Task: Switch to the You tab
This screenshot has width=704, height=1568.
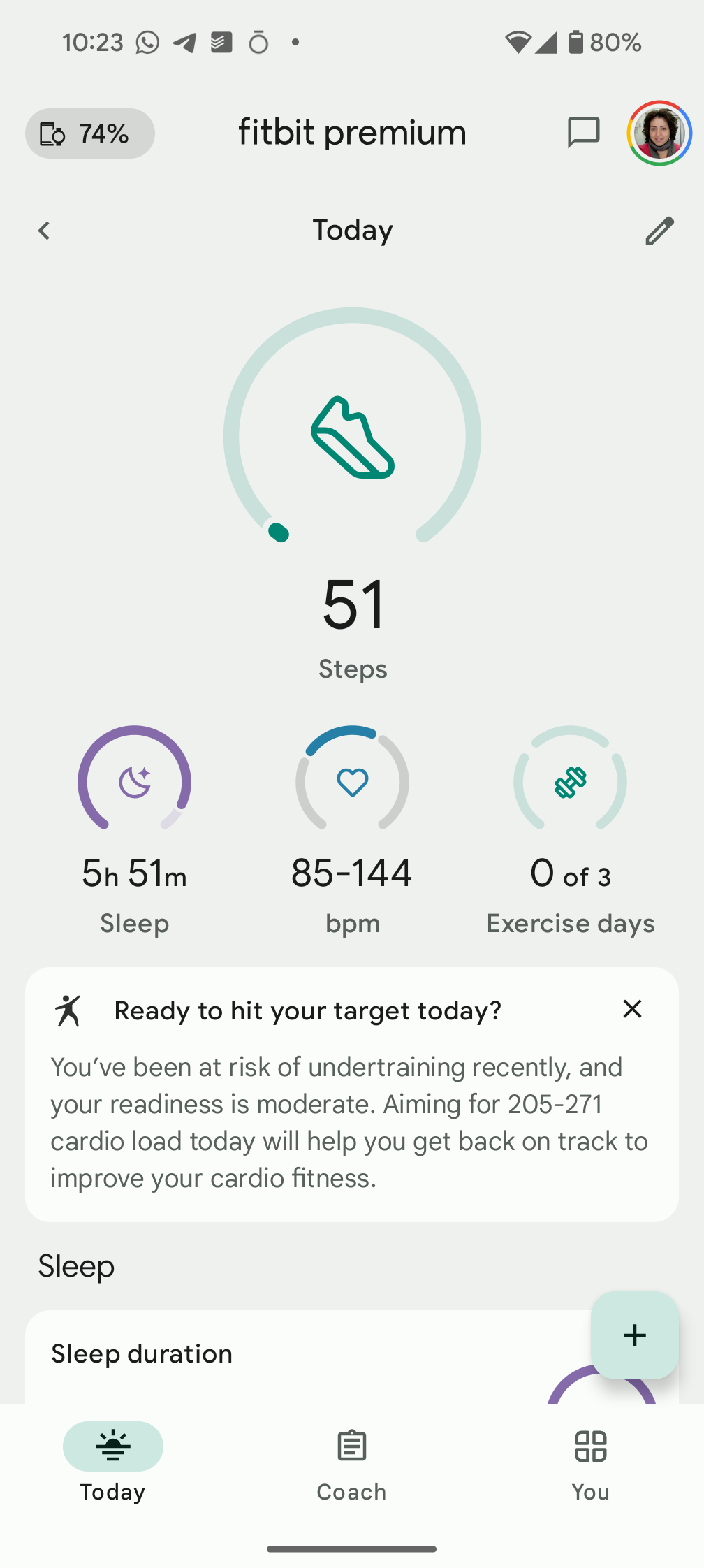Action: [x=590, y=1463]
